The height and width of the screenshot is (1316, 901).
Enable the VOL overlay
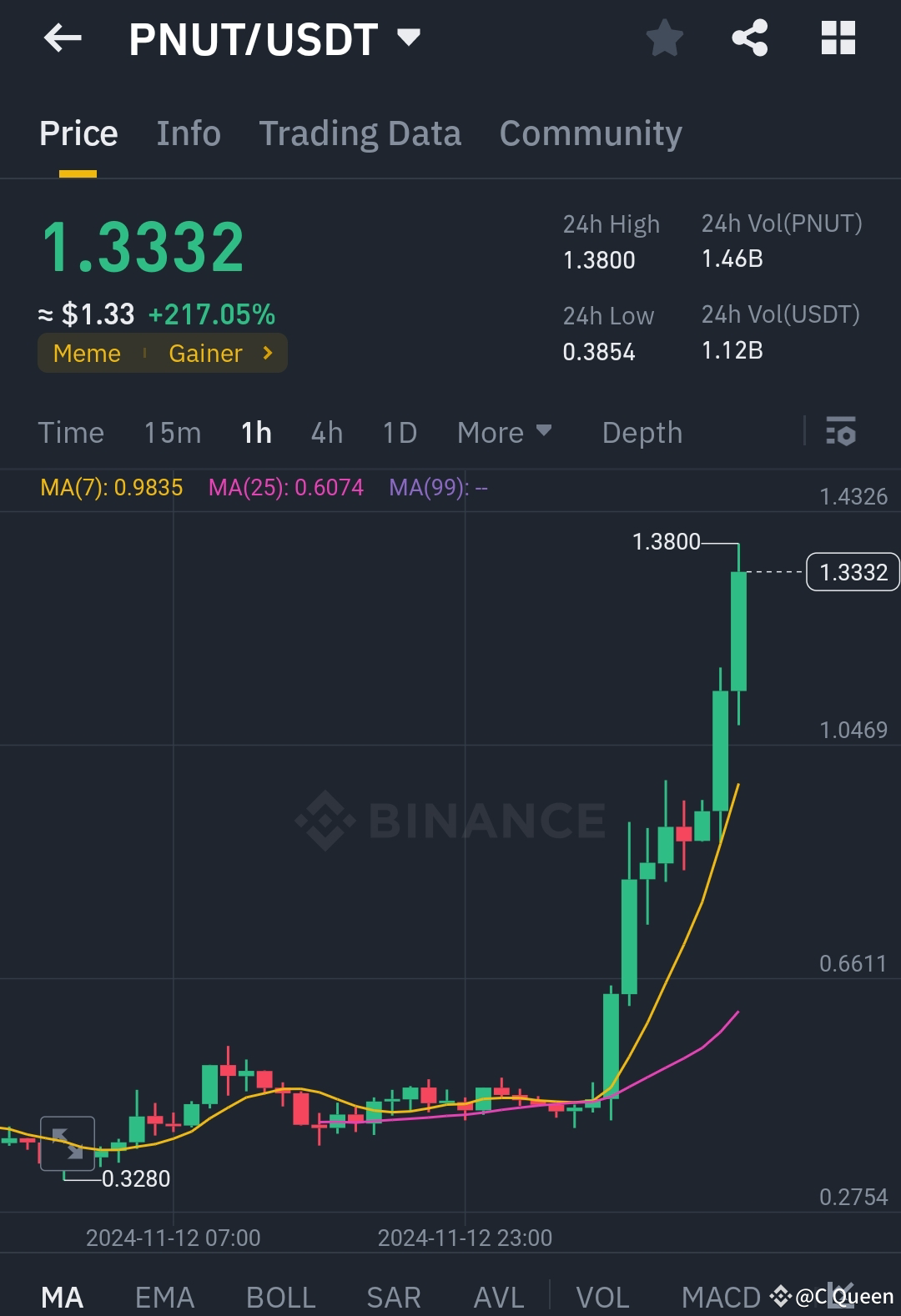coord(602,1295)
